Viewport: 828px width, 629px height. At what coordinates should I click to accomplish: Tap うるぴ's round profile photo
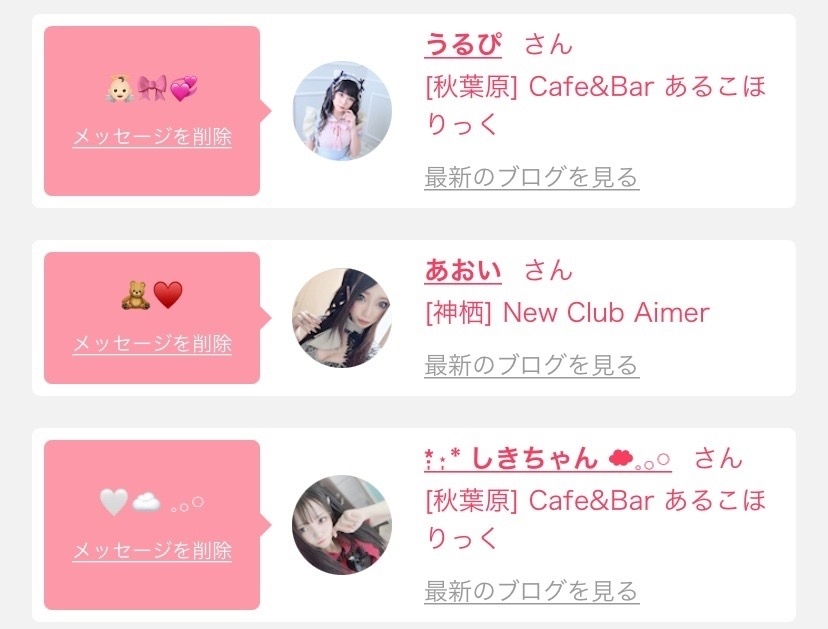click(341, 111)
